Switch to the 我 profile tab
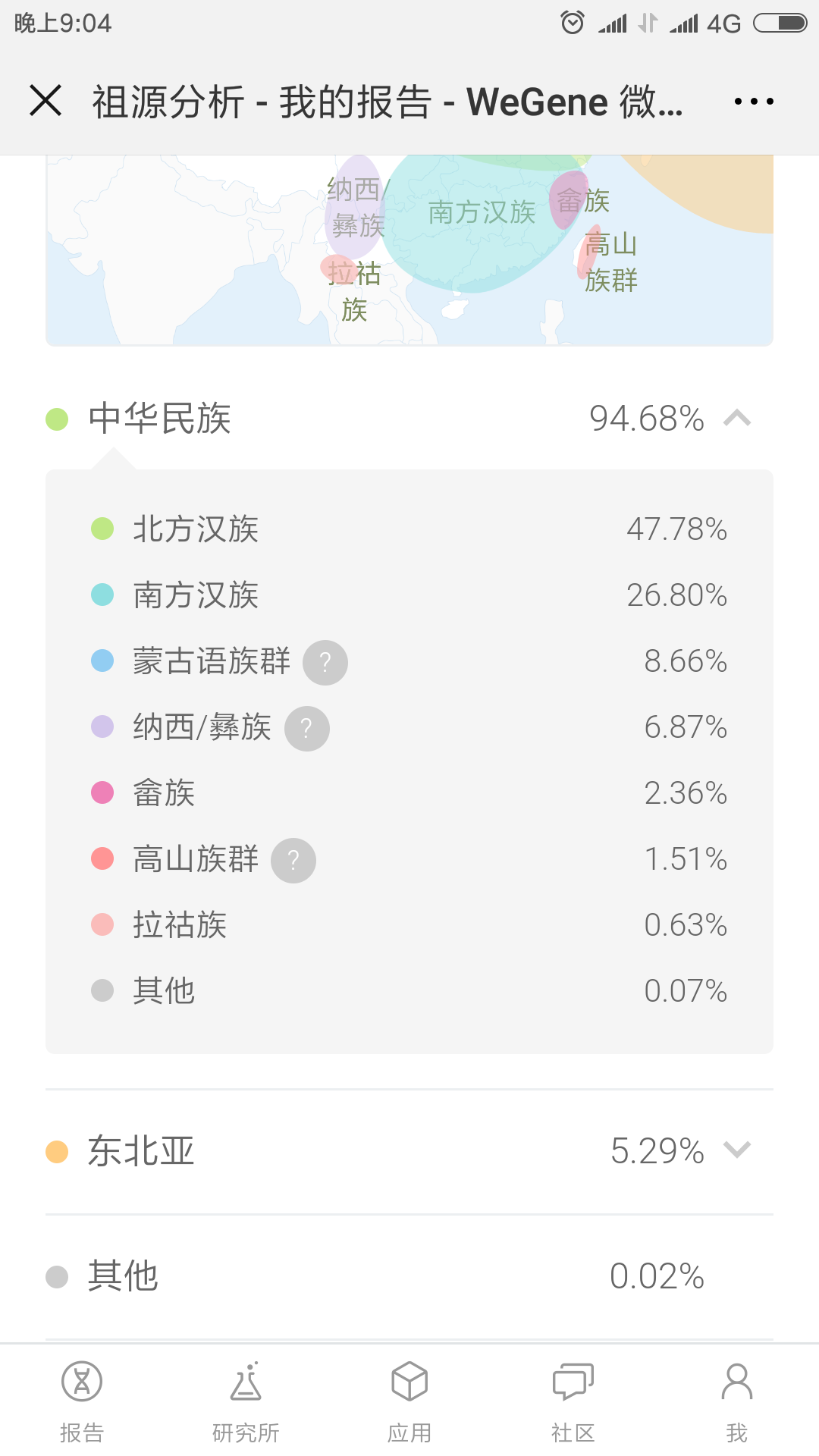Image resolution: width=819 pixels, height=1456 pixels. click(737, 1401)
